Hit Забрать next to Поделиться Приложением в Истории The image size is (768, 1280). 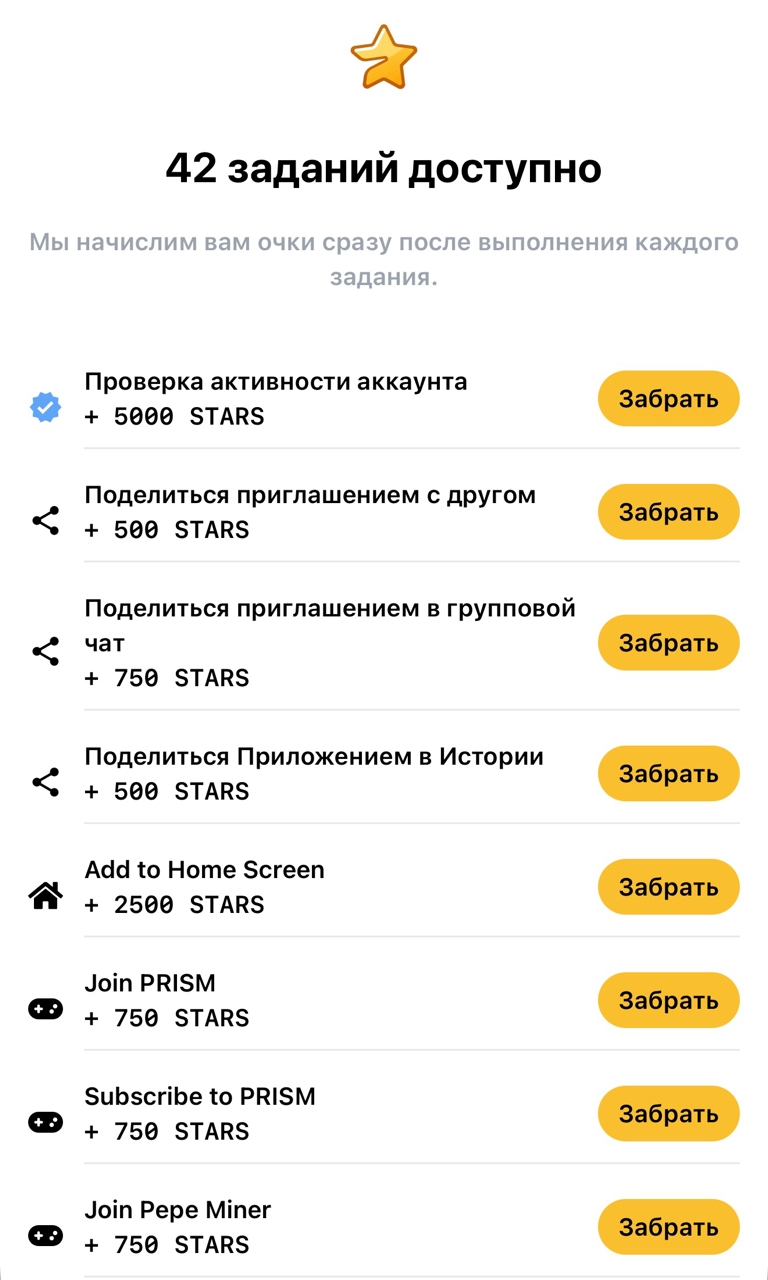[x=668, y=774]
